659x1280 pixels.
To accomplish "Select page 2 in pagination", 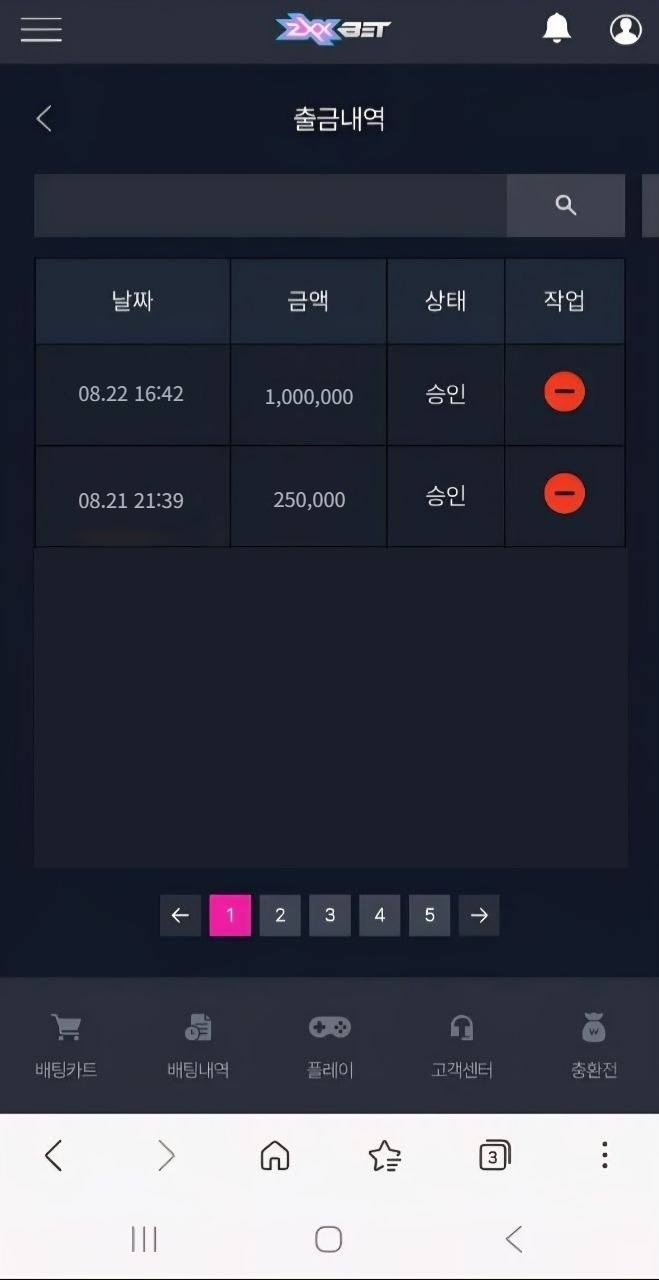I will pos(280,915).
